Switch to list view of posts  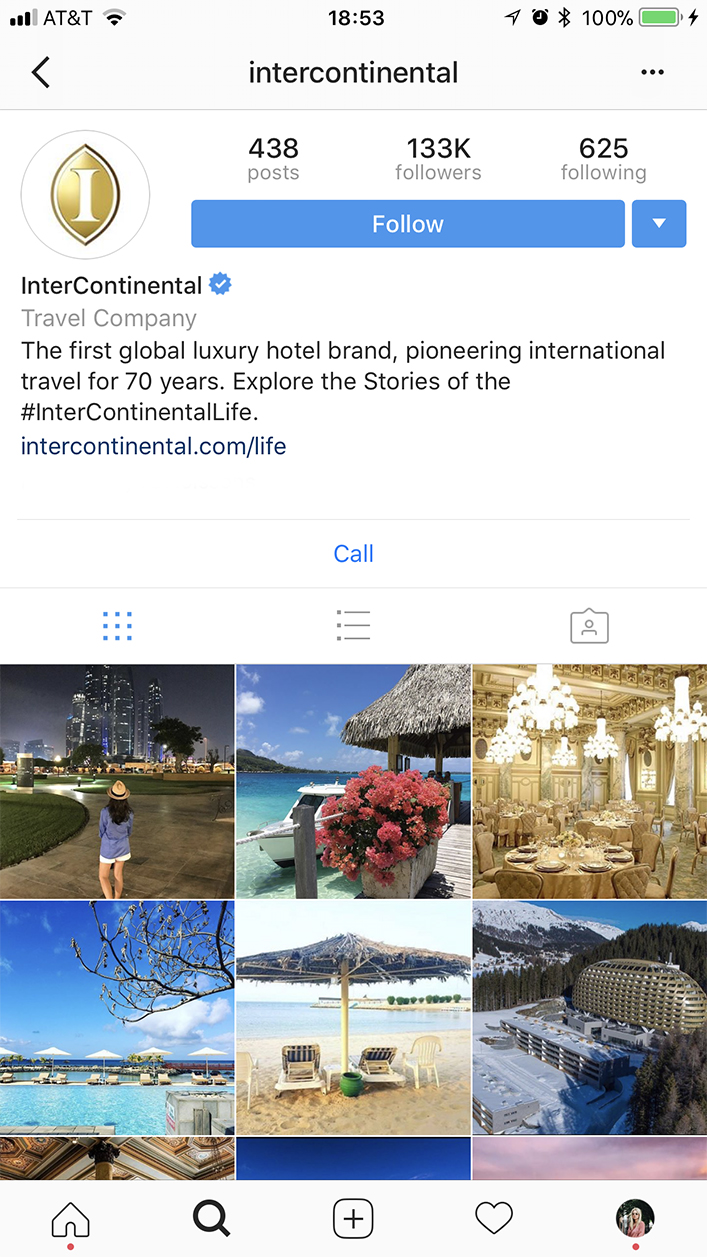coord(353,626)
